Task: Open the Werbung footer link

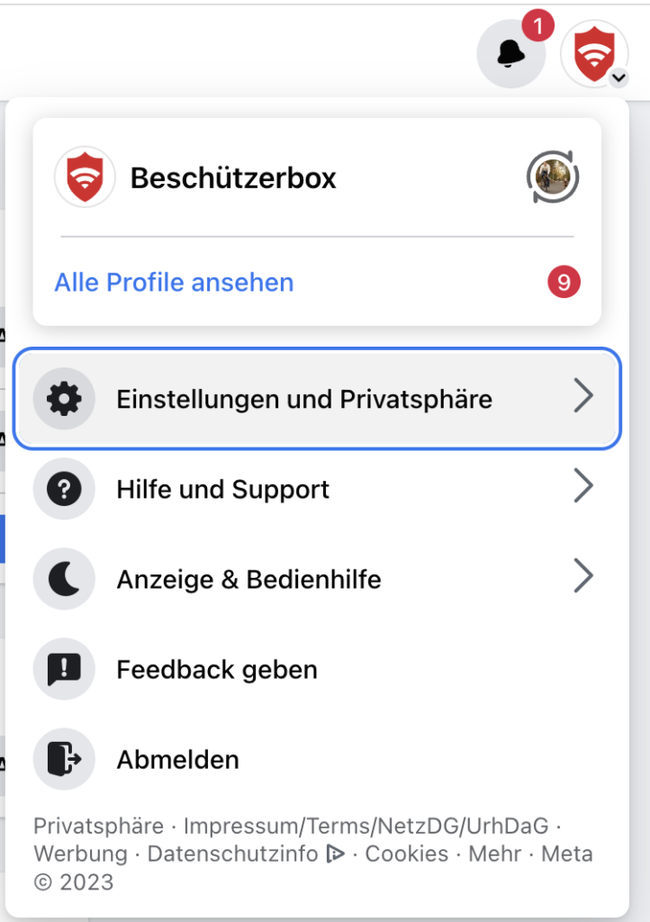Action: [x=80, y=854]
